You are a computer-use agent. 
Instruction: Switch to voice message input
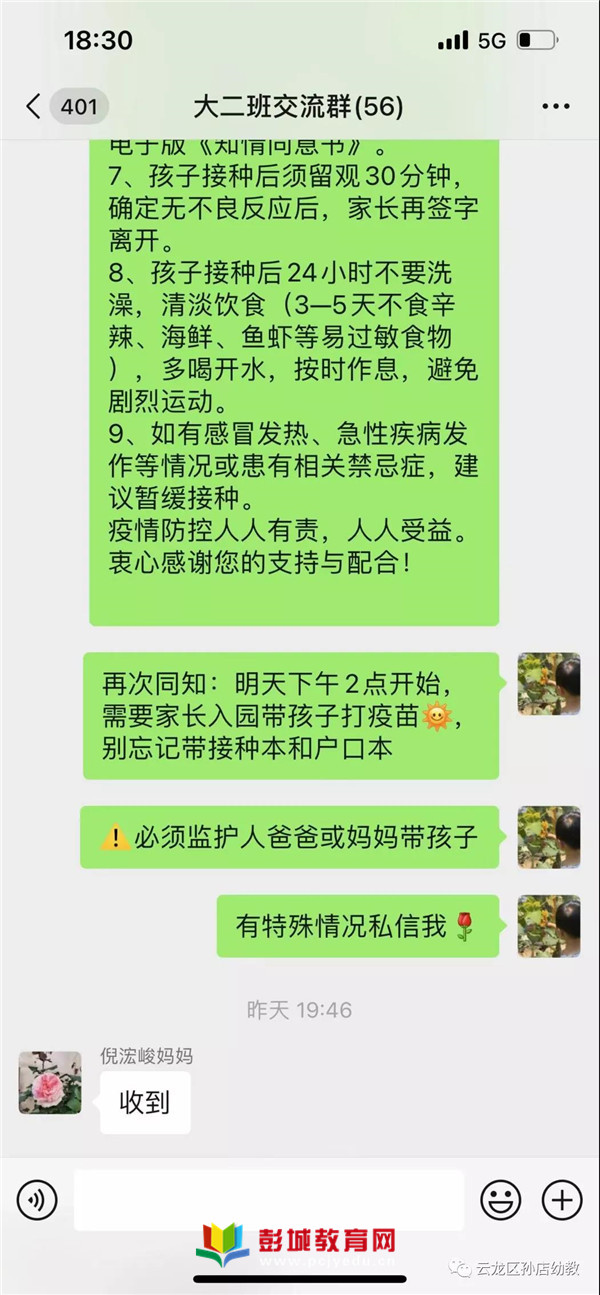pyautogui.click(x=37, y=1199)
